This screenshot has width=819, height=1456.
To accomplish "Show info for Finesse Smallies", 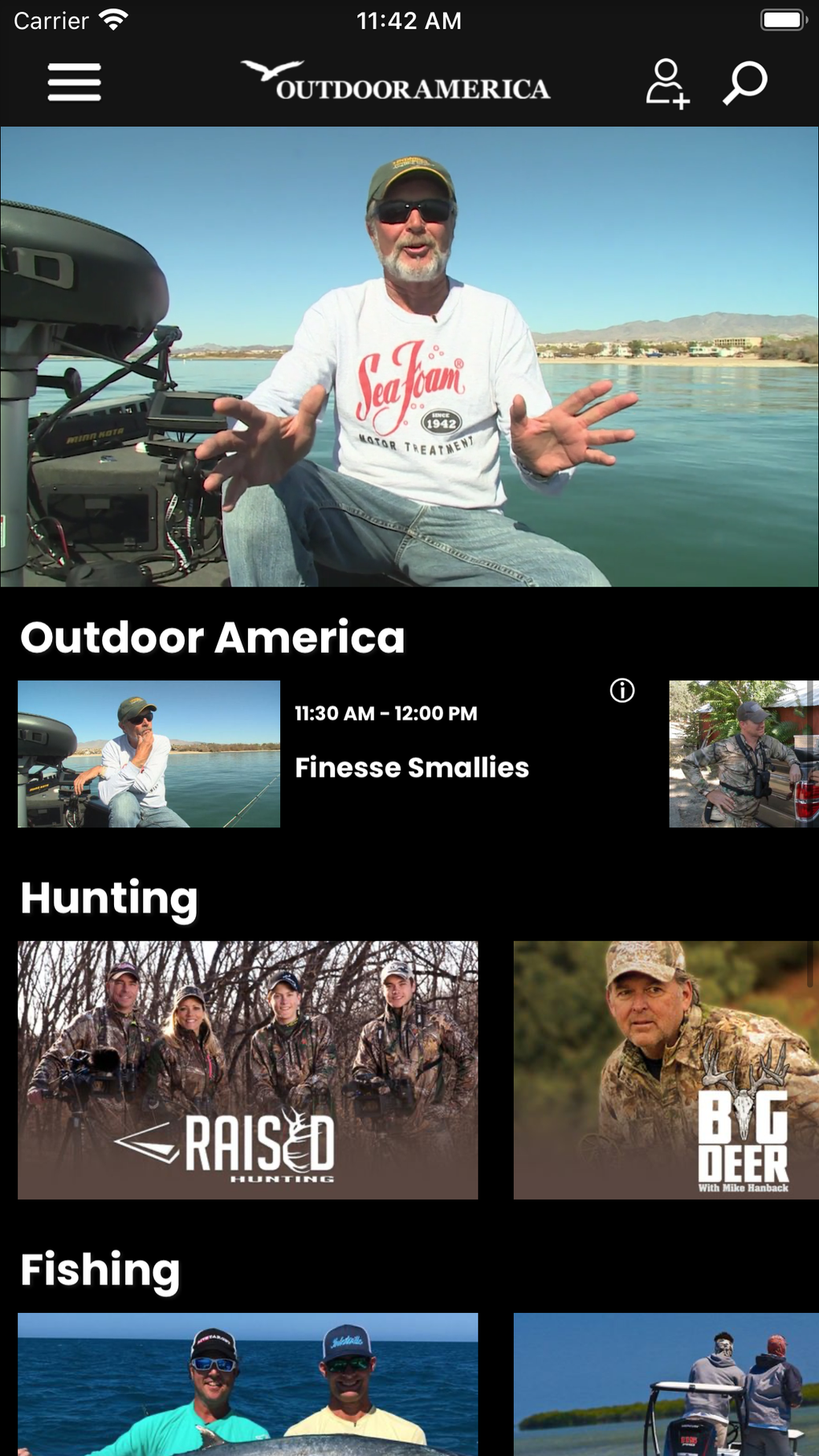I will point(621,691).
